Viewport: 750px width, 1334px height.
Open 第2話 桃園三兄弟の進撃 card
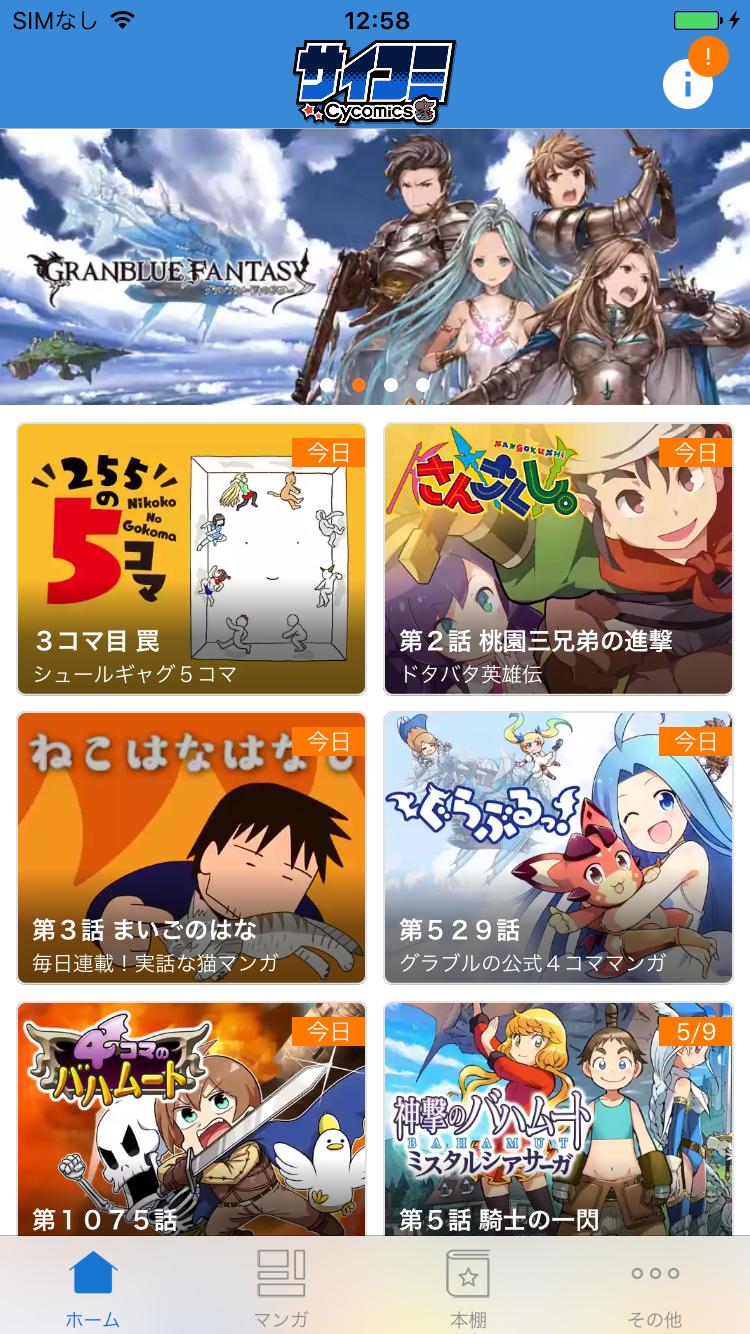click(558, 558)
